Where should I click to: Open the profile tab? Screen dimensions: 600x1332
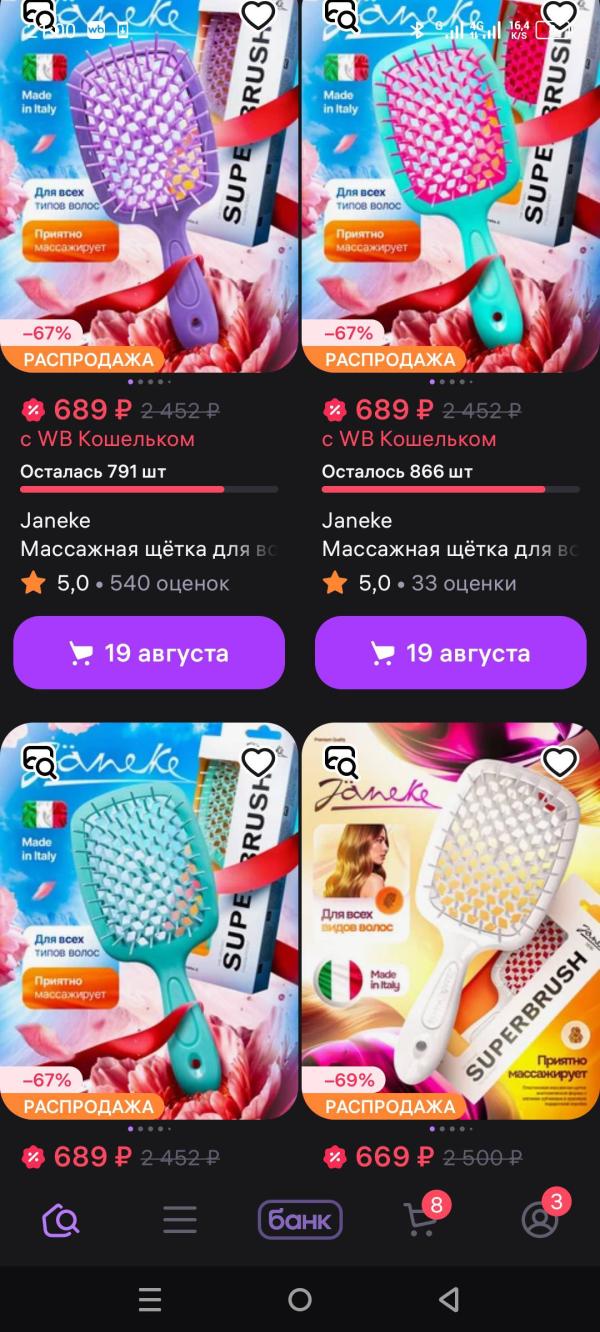pyautogui.click(x=540, y=1219)
